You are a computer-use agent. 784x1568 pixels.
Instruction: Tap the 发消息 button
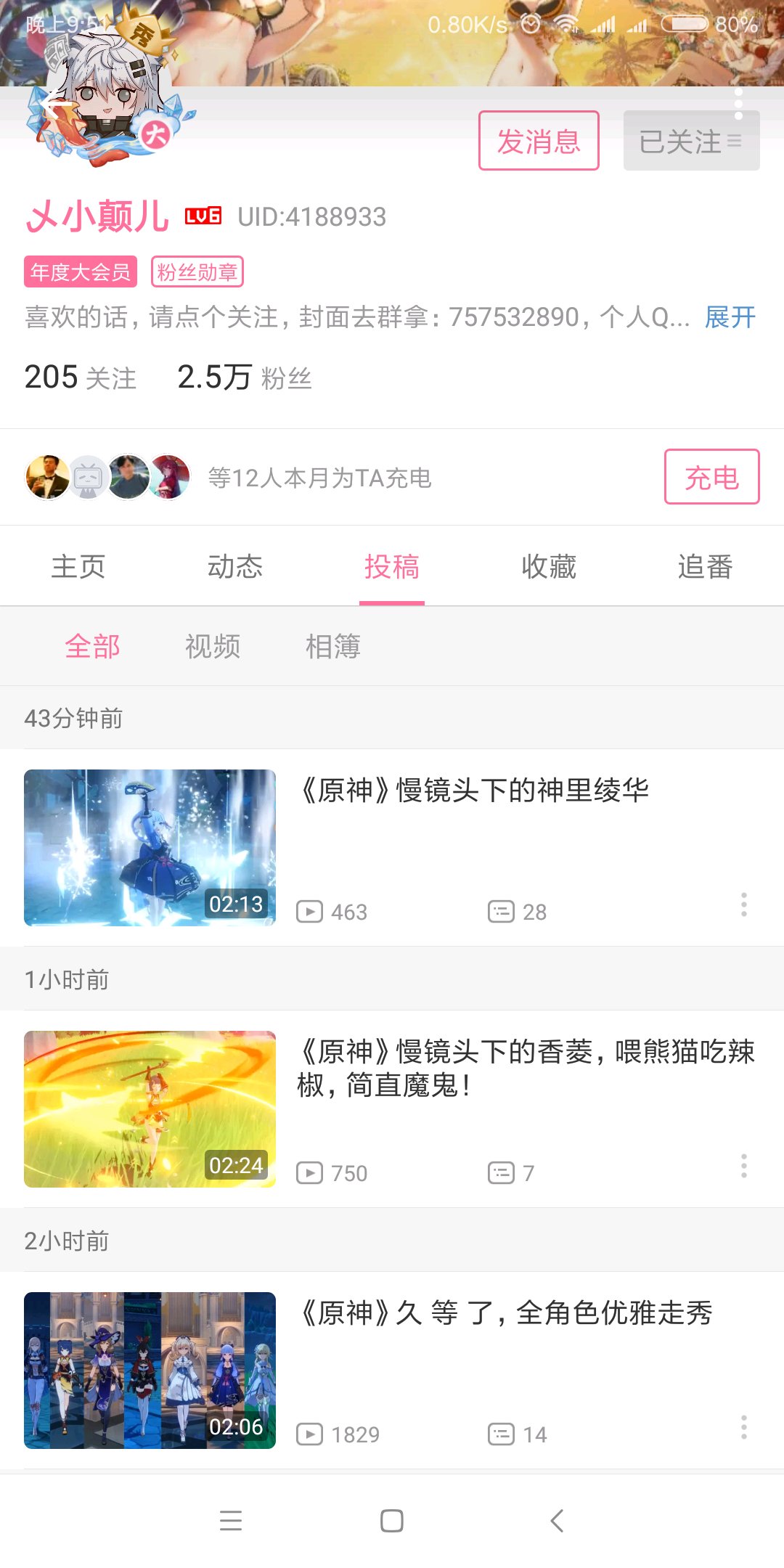539,141
